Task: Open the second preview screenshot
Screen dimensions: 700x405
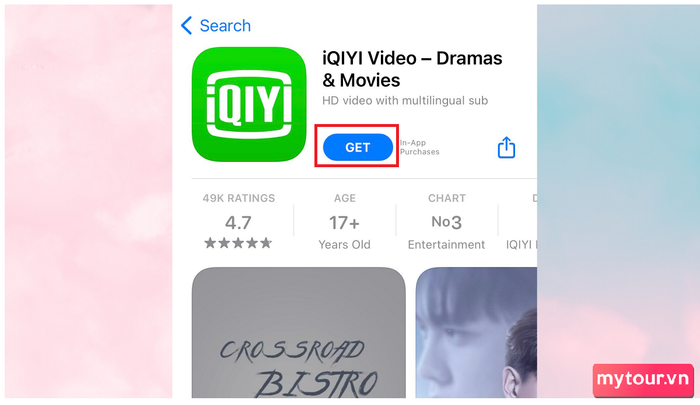Action: pyautogui.click(x=475, y=335)
